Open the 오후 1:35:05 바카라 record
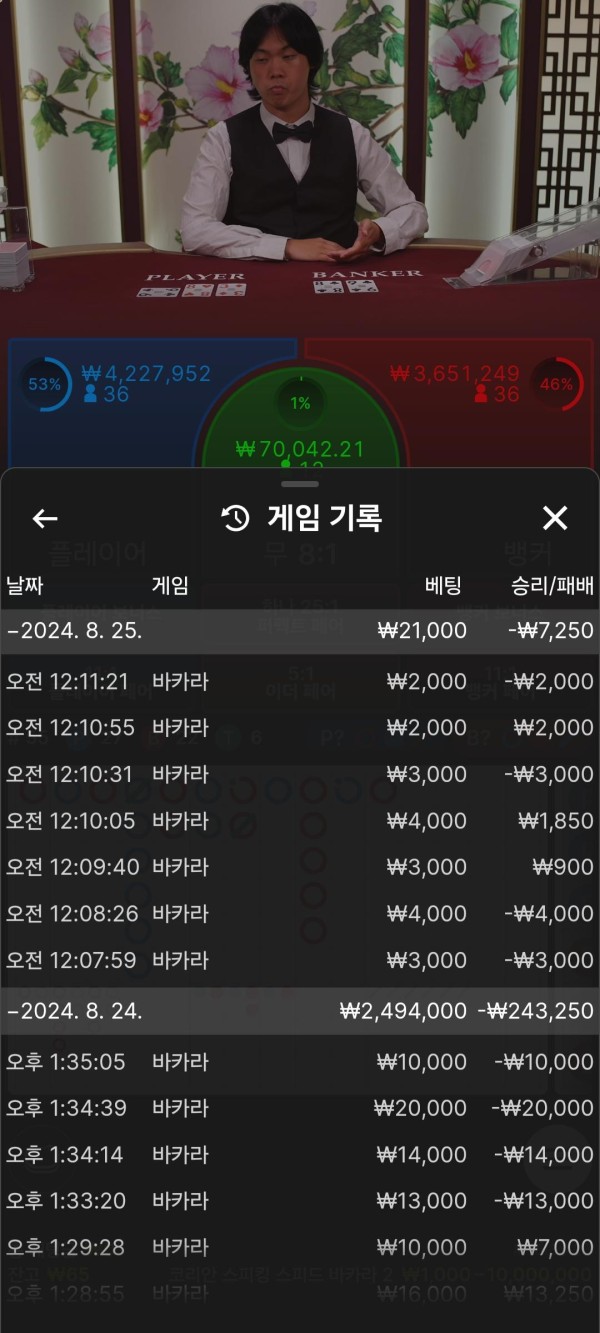The width and height of the screenshot is (600, 1333). click(300, 1062)
